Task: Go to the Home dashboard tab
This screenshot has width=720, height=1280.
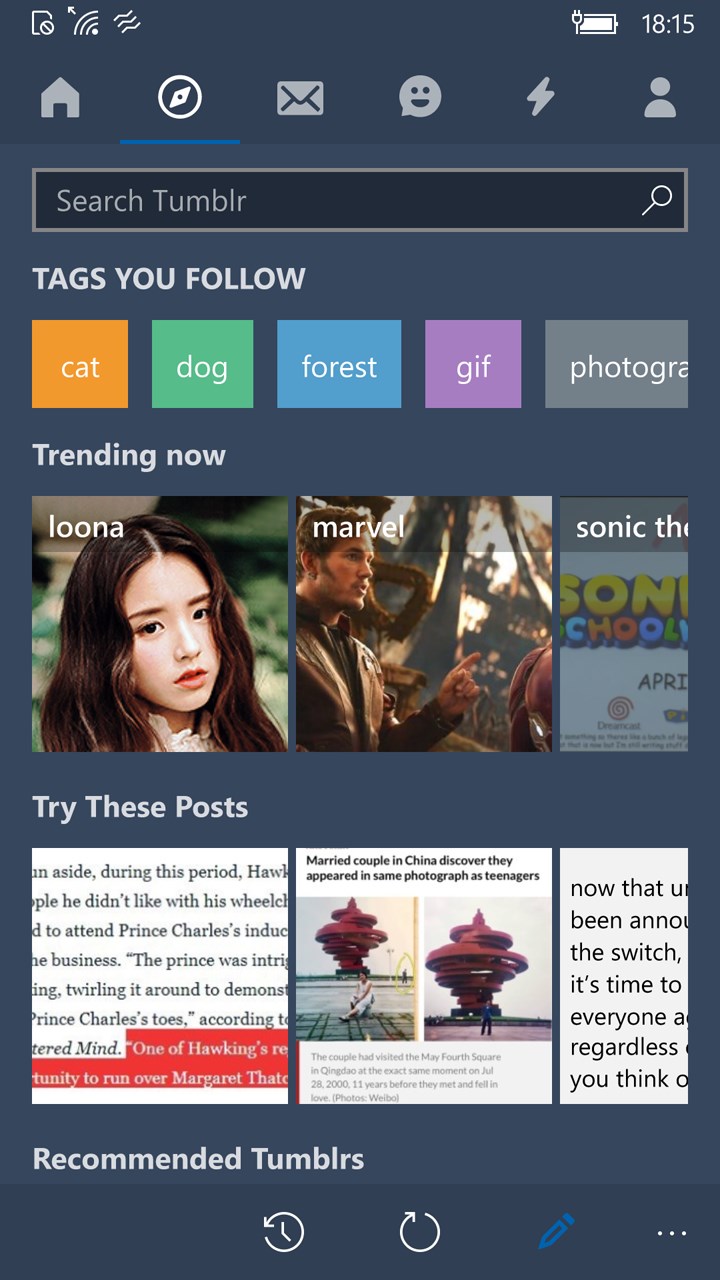Action: 60,99
